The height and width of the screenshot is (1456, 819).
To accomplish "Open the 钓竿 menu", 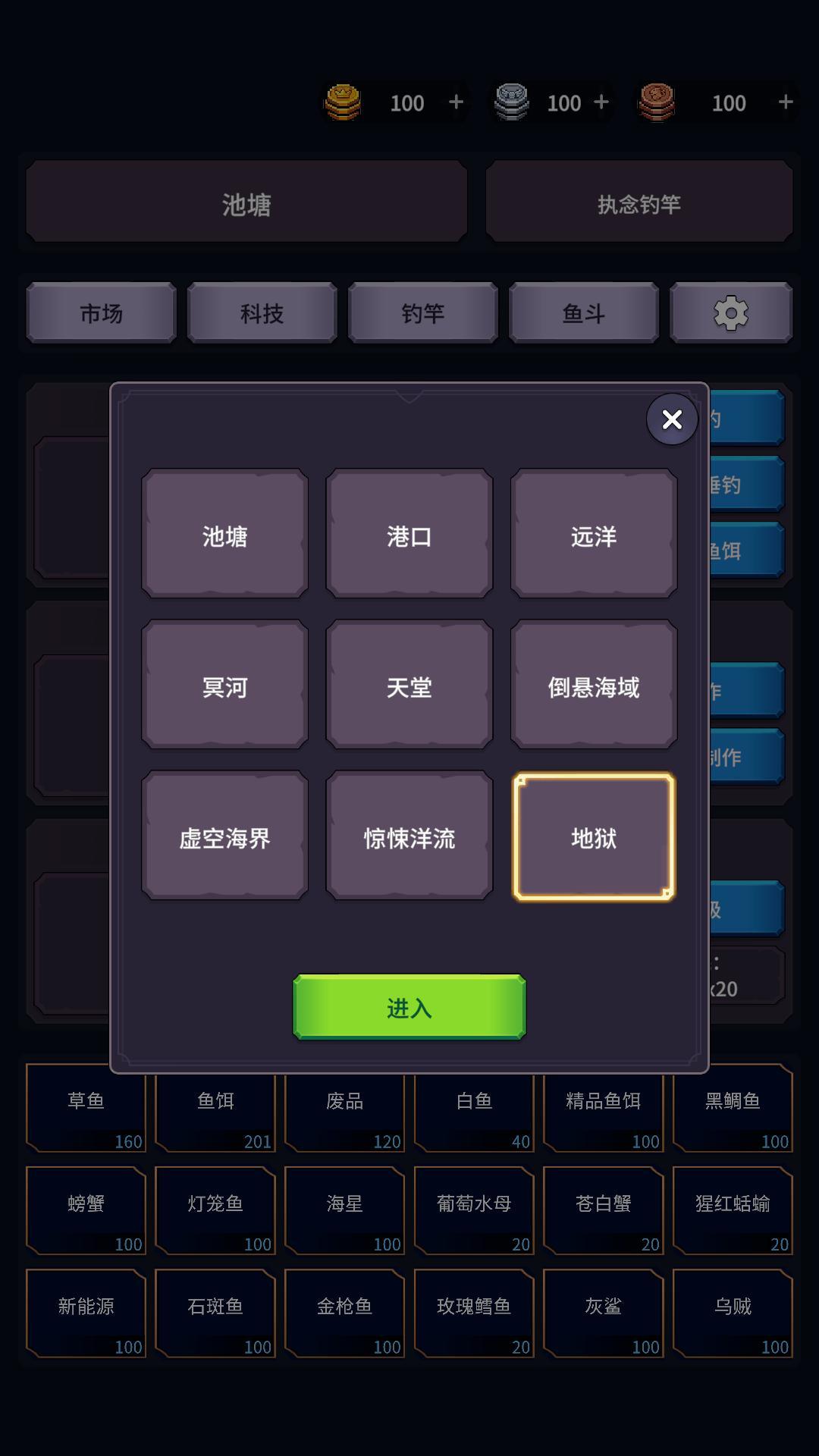I will click(x=423, y=312).
